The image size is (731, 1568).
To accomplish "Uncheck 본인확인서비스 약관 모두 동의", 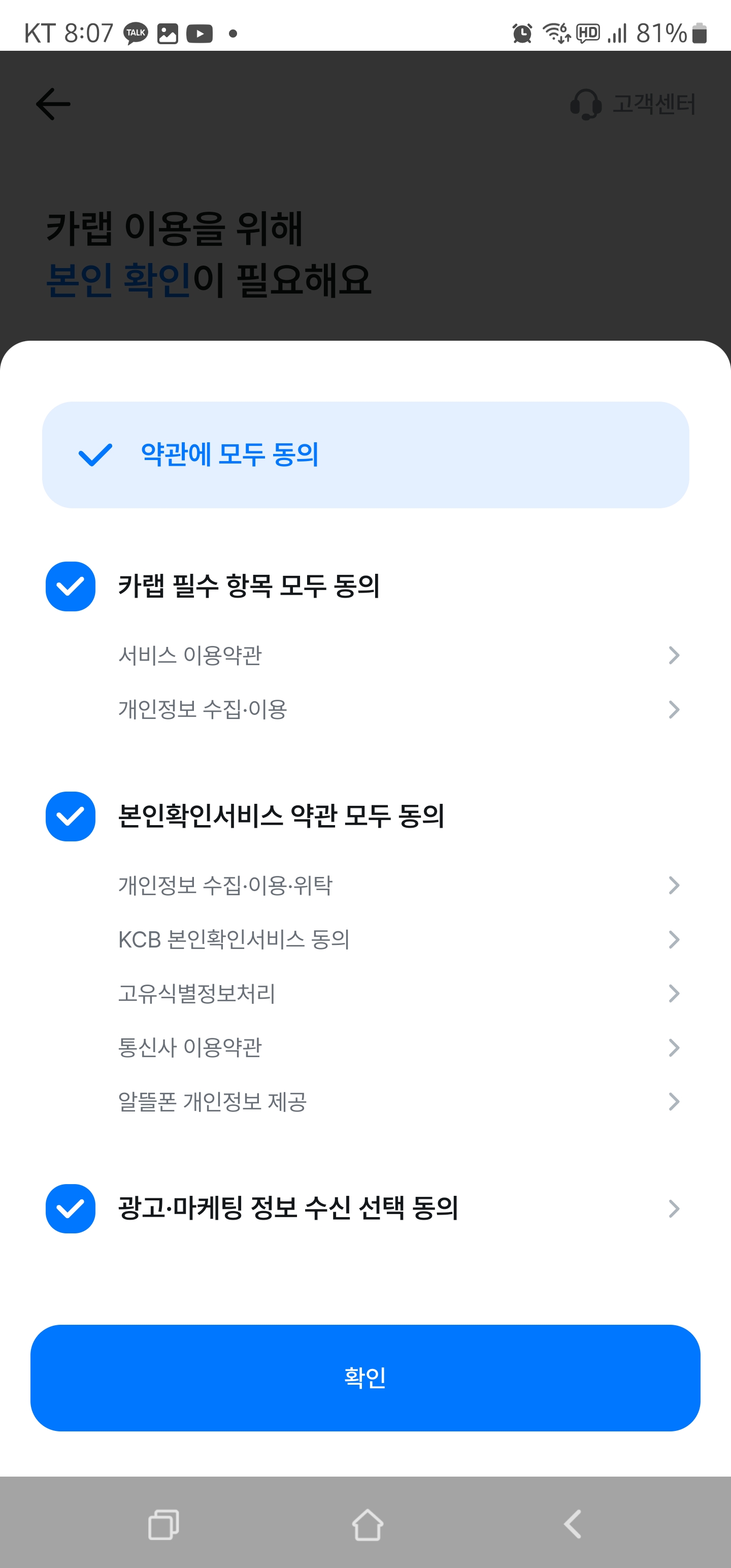I will click(70, 817).
